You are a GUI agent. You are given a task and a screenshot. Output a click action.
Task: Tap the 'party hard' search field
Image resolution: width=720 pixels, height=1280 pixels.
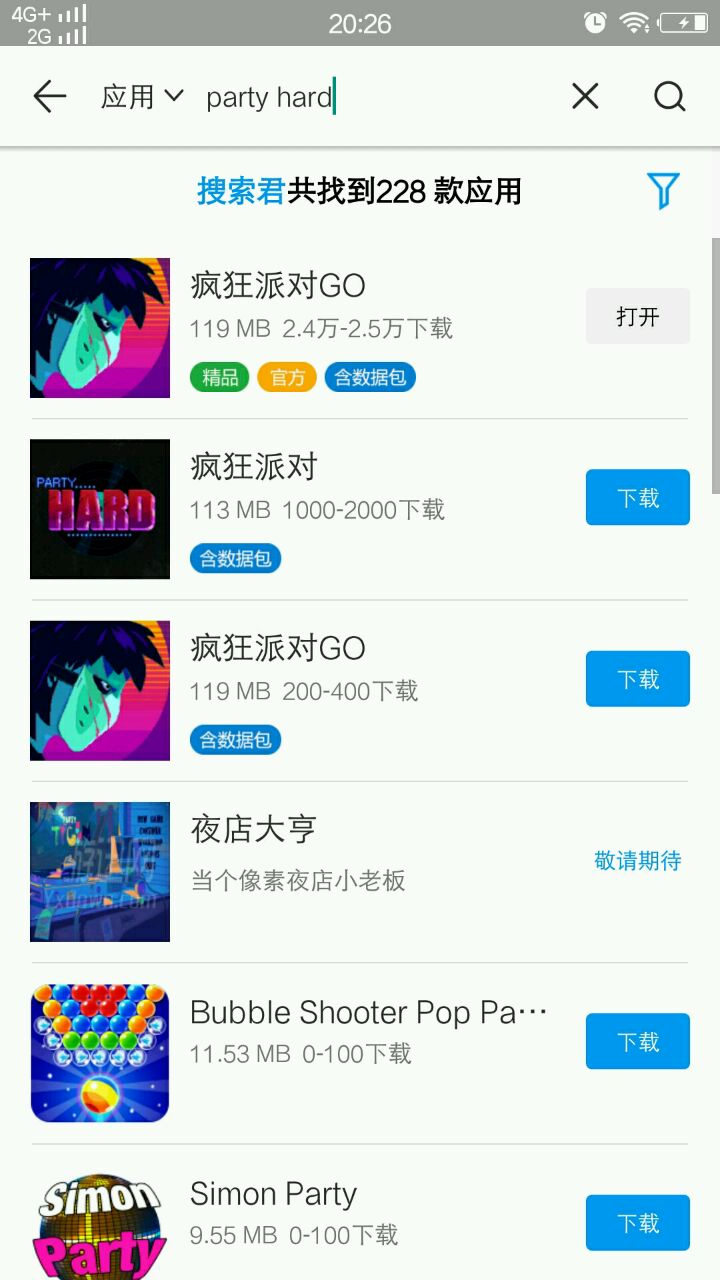coord(380,97)
